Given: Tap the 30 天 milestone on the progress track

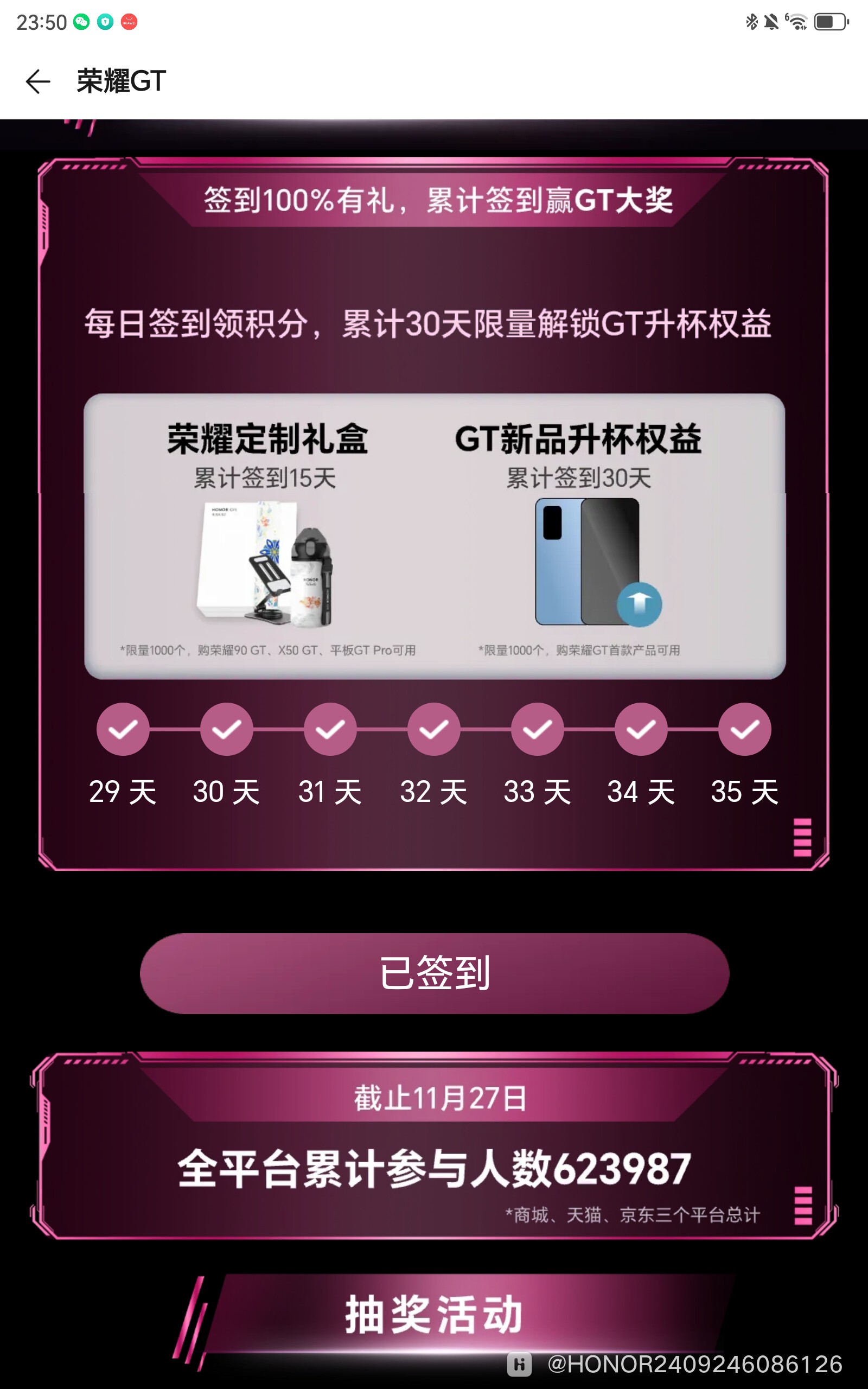Looking at the screenshot, I should [227, 730].
